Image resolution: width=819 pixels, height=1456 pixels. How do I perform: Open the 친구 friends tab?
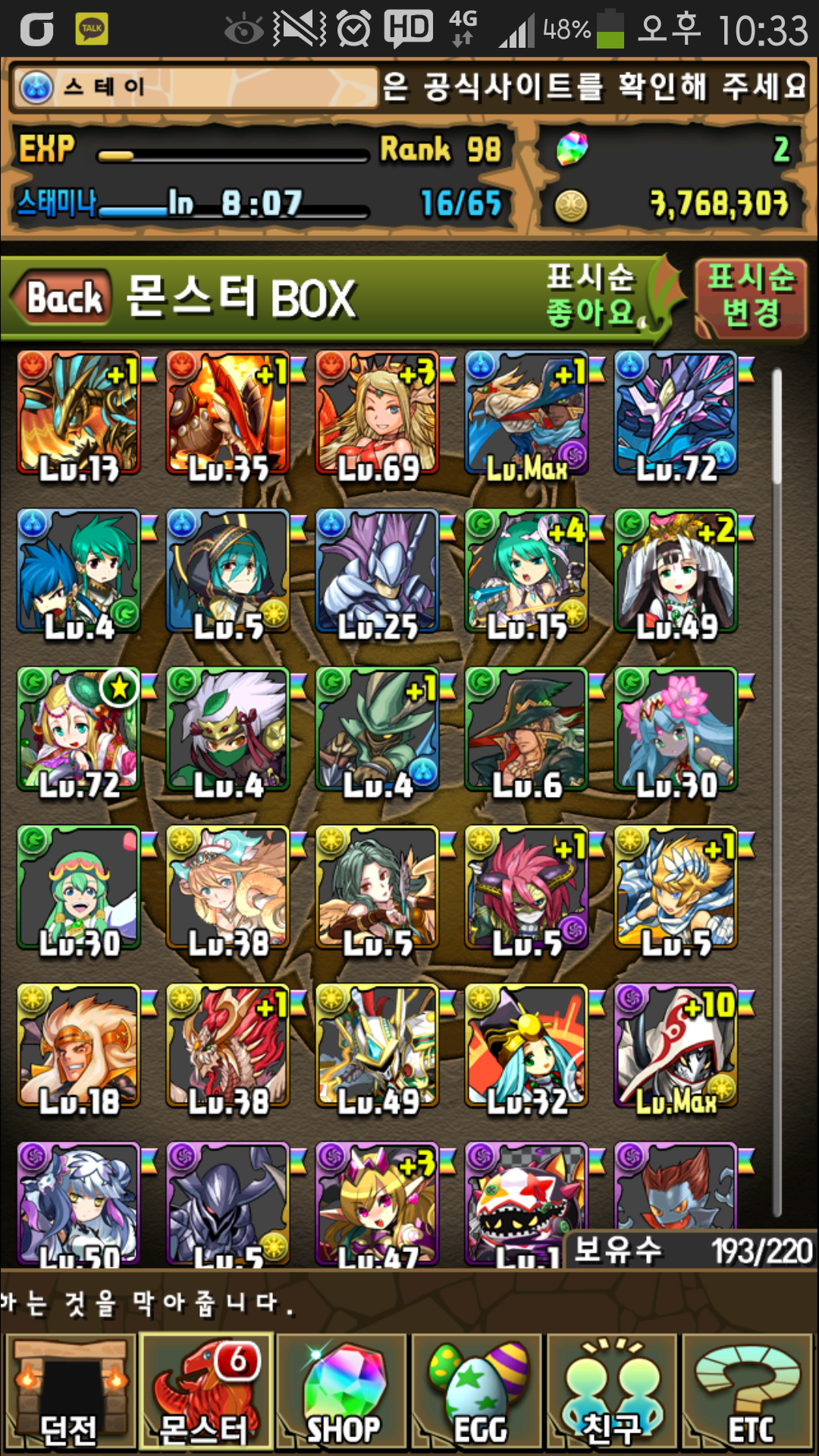tap(613, 1392)
